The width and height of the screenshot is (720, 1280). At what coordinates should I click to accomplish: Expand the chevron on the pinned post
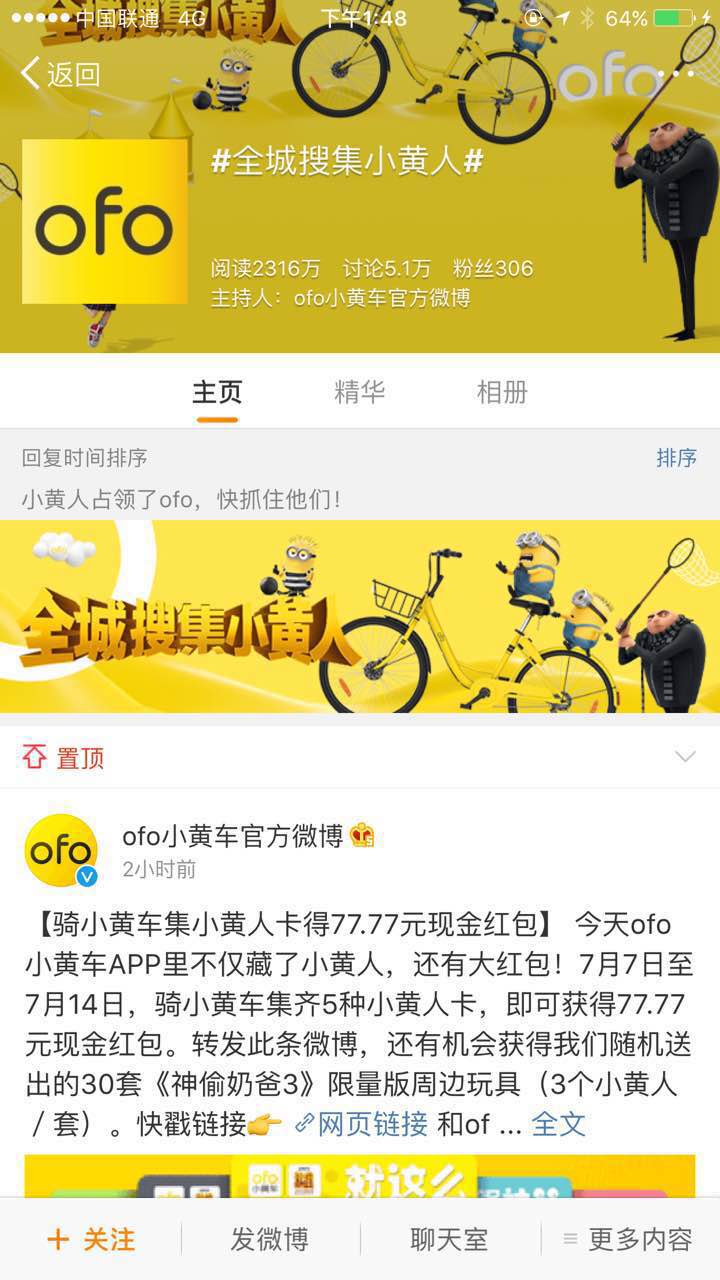coord(685,757)
